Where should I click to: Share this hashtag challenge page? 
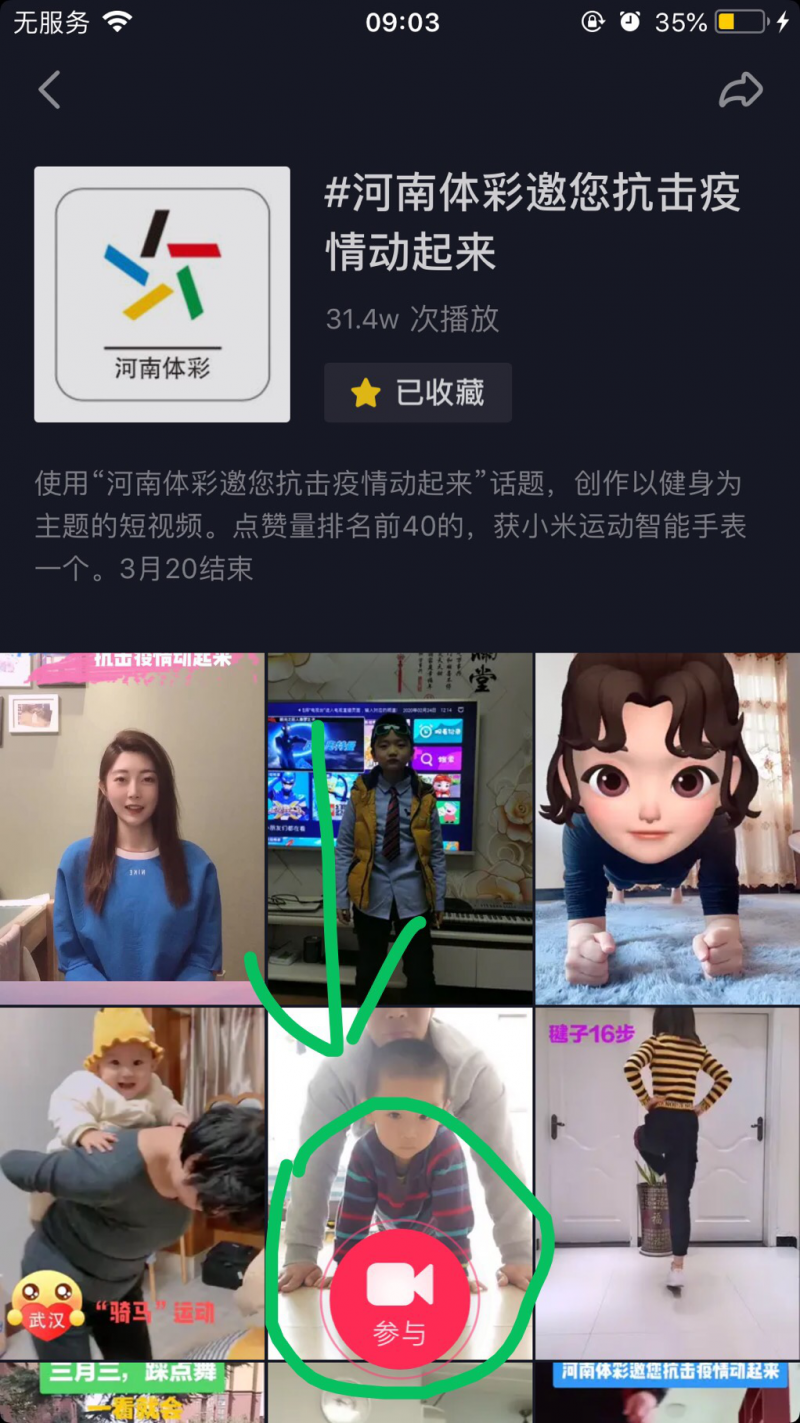click(741, 91)
